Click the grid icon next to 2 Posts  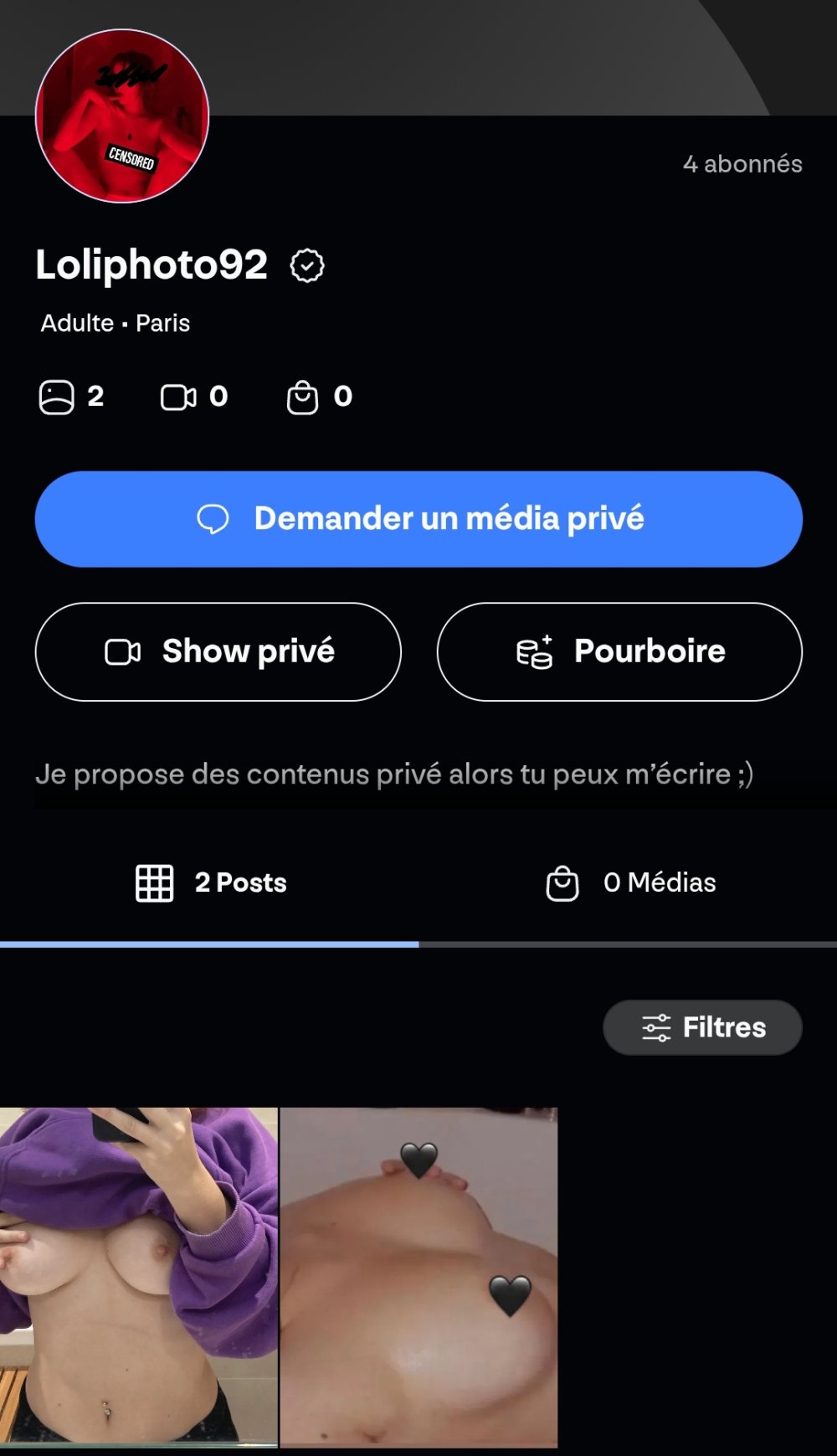[x=153, y=882]
